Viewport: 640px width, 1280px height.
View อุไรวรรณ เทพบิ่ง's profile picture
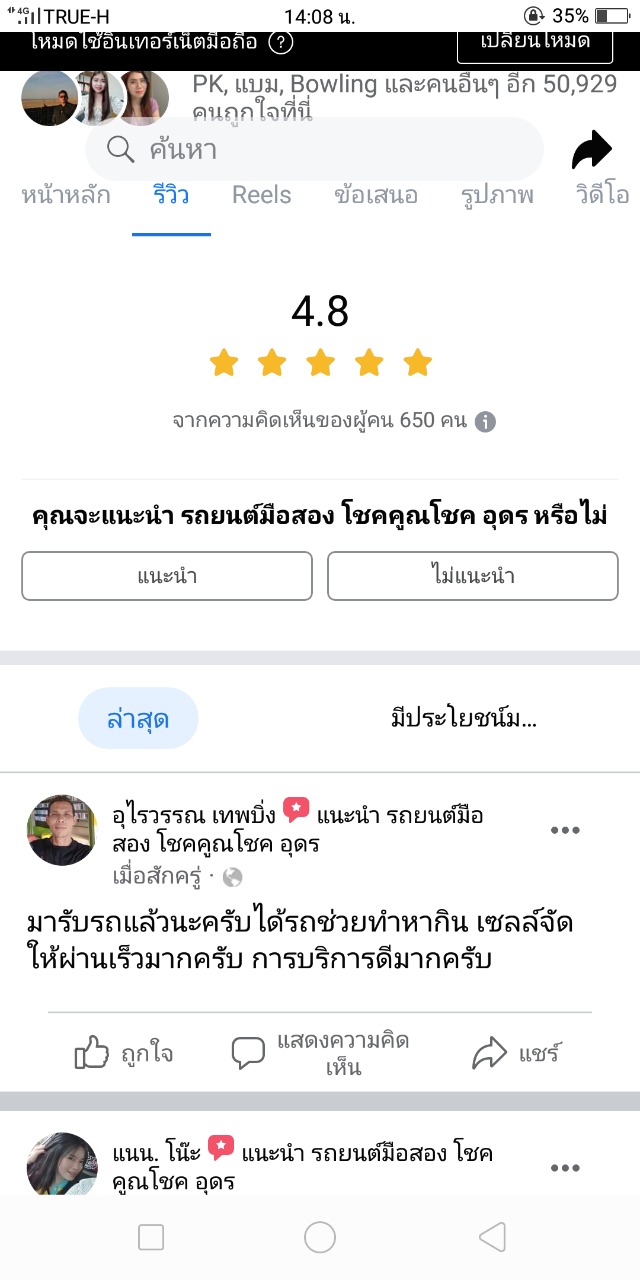click(x=62, y=830)
